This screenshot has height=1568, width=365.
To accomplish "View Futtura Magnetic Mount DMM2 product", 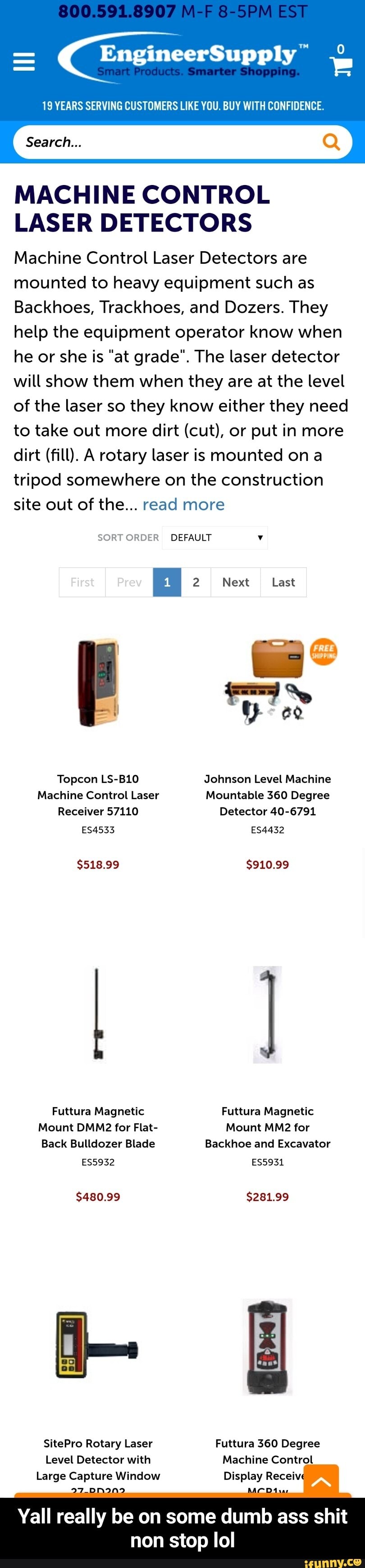I will pyautogui.click(x=98, y=1127).
